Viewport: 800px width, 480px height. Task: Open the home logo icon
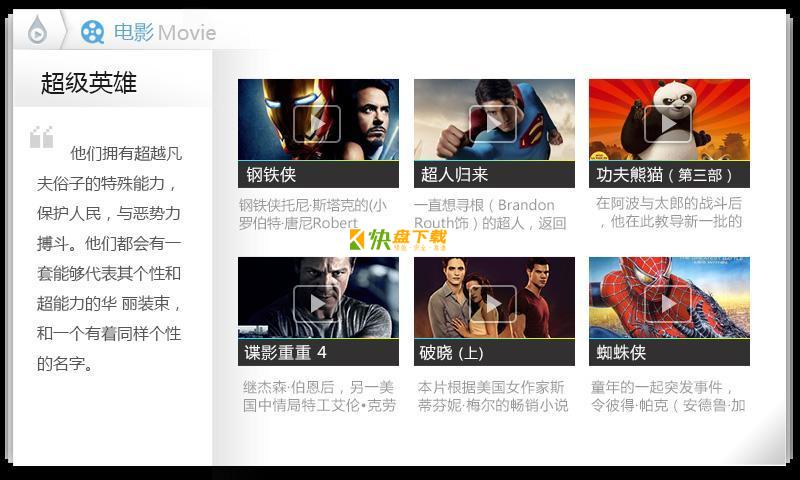[37, 31]
